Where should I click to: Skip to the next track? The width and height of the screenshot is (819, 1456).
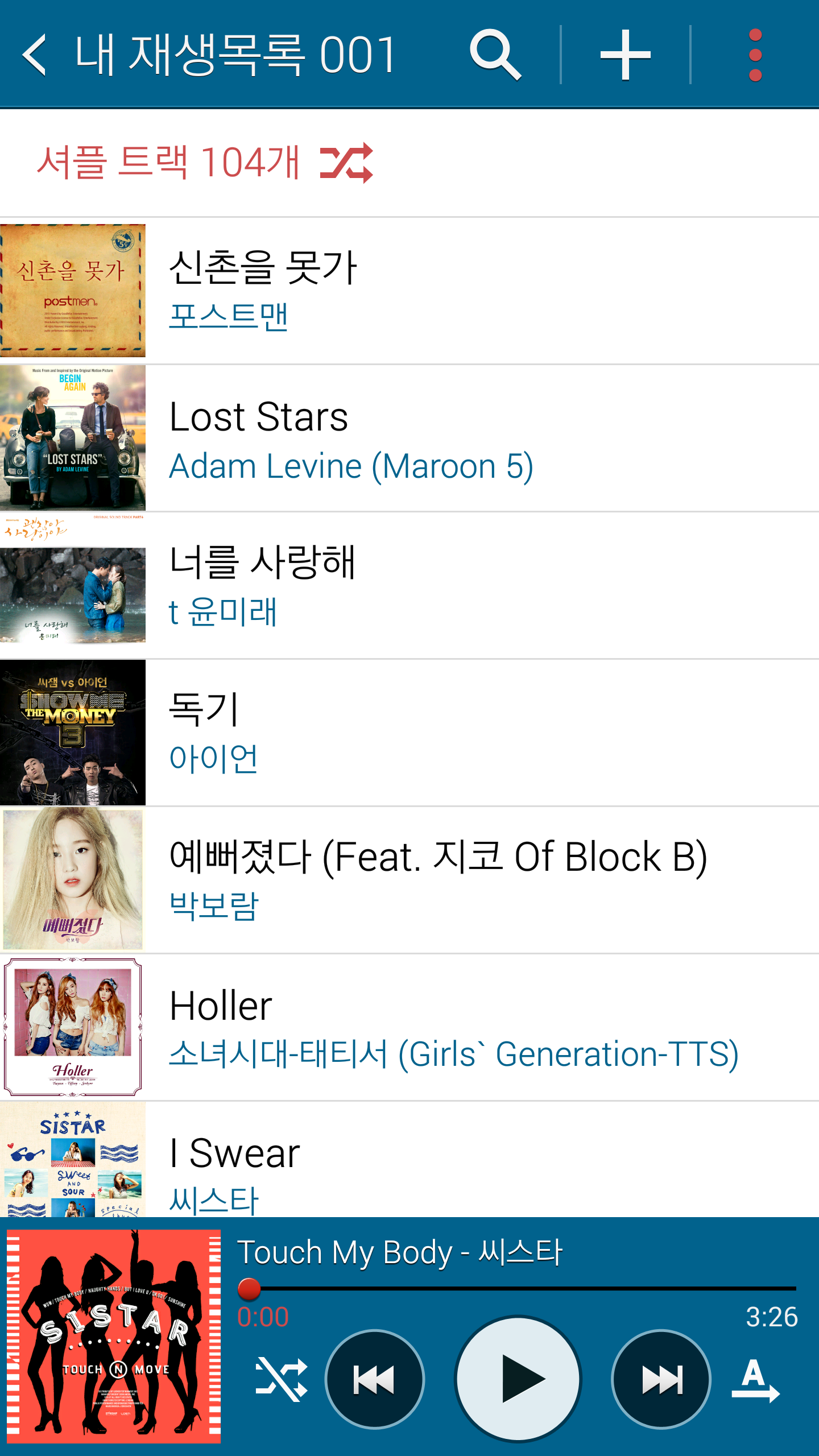pyautogui.click(x=661, y=1379)
